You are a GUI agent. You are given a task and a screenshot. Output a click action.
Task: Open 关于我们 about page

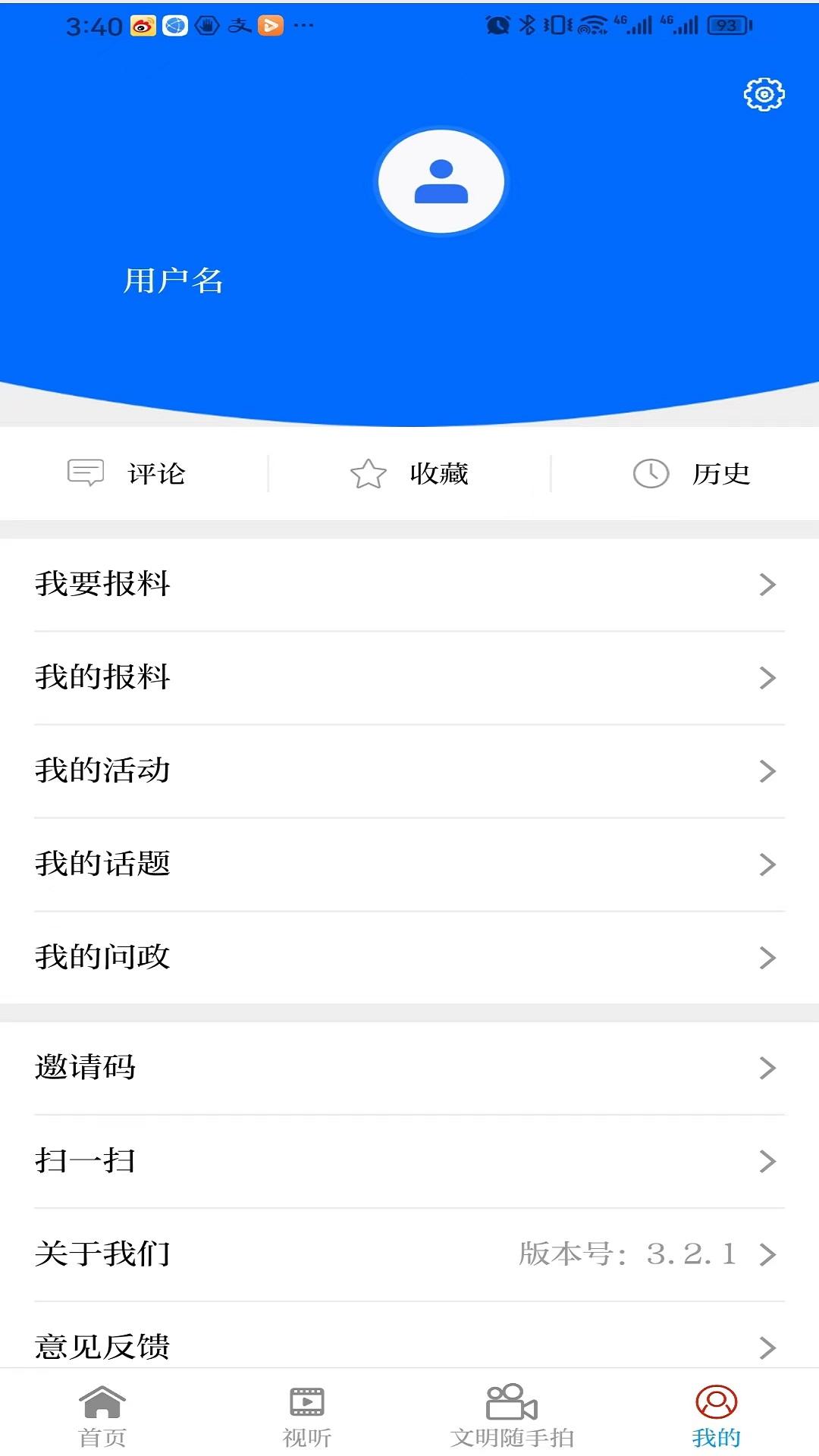tap(409, 1254)
